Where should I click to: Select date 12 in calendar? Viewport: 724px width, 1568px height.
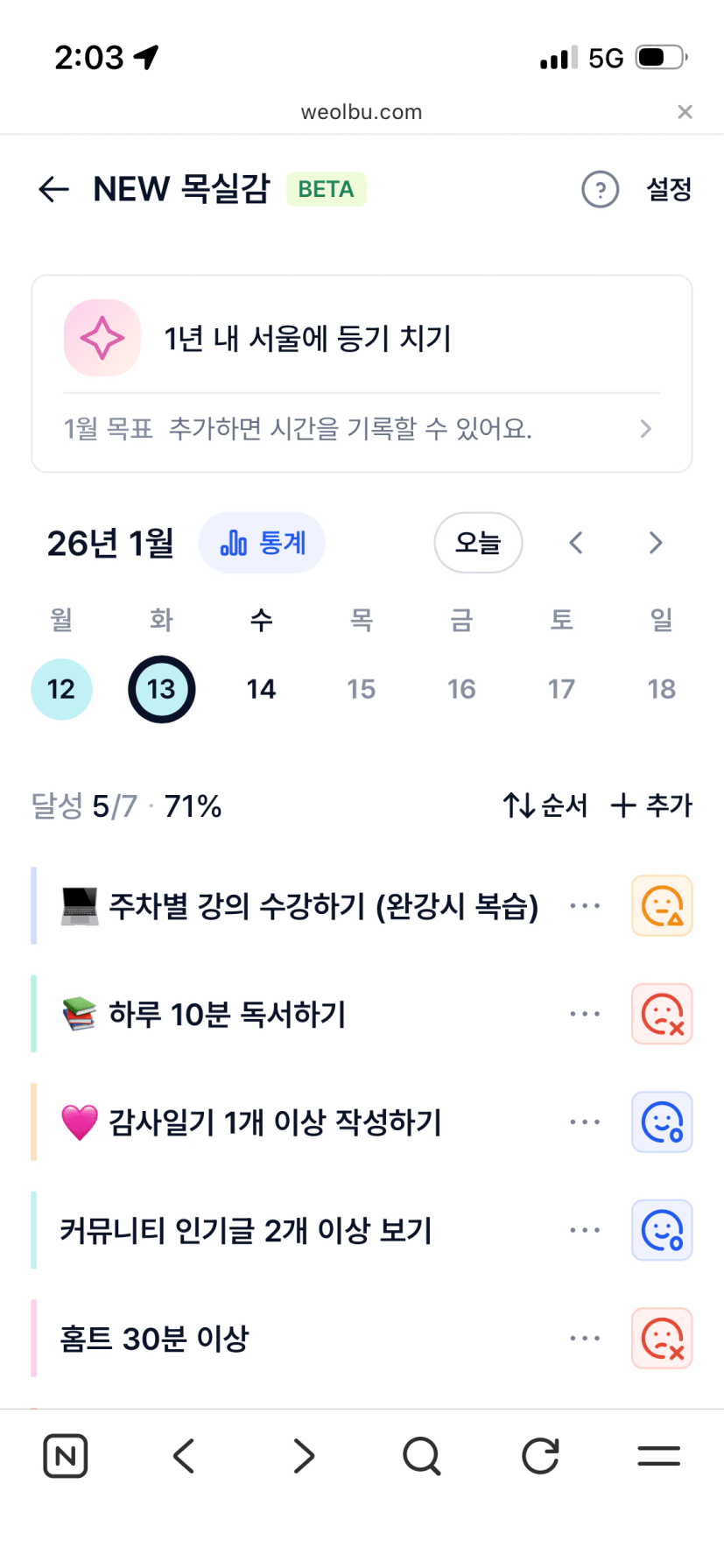point(61,689)
